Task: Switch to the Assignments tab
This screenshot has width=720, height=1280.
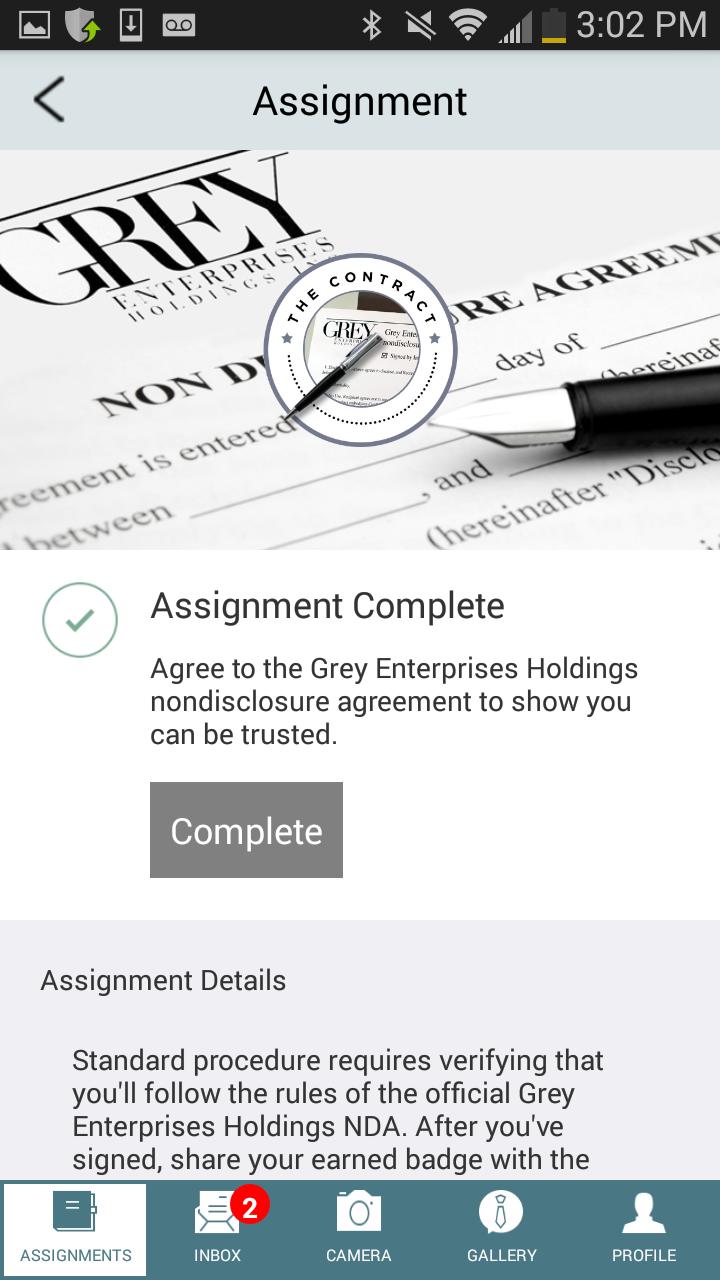Action: tap(76, 1230)
